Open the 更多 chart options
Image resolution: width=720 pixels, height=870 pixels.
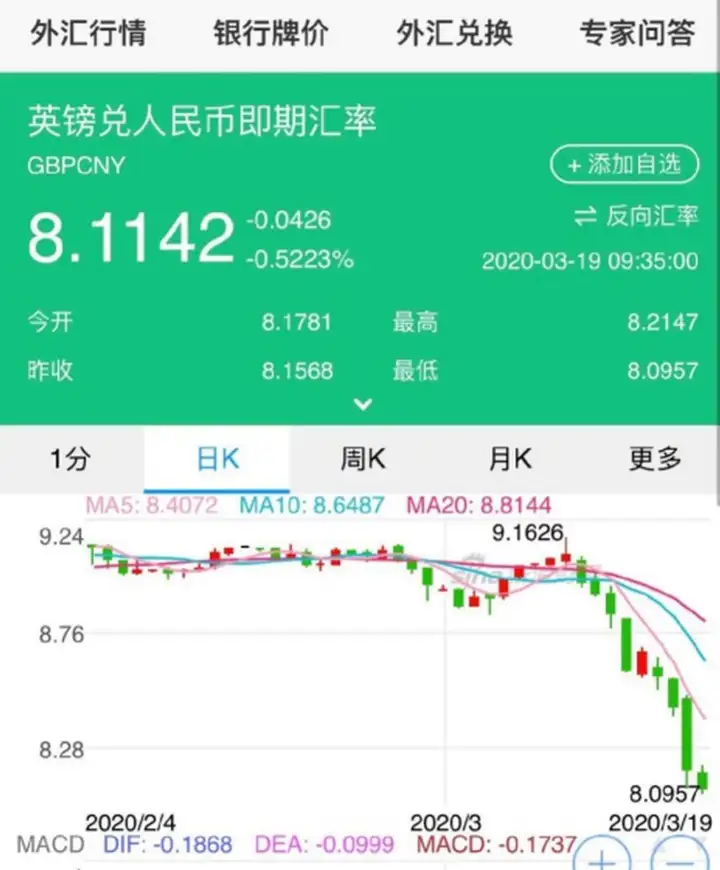pos(655,459)
